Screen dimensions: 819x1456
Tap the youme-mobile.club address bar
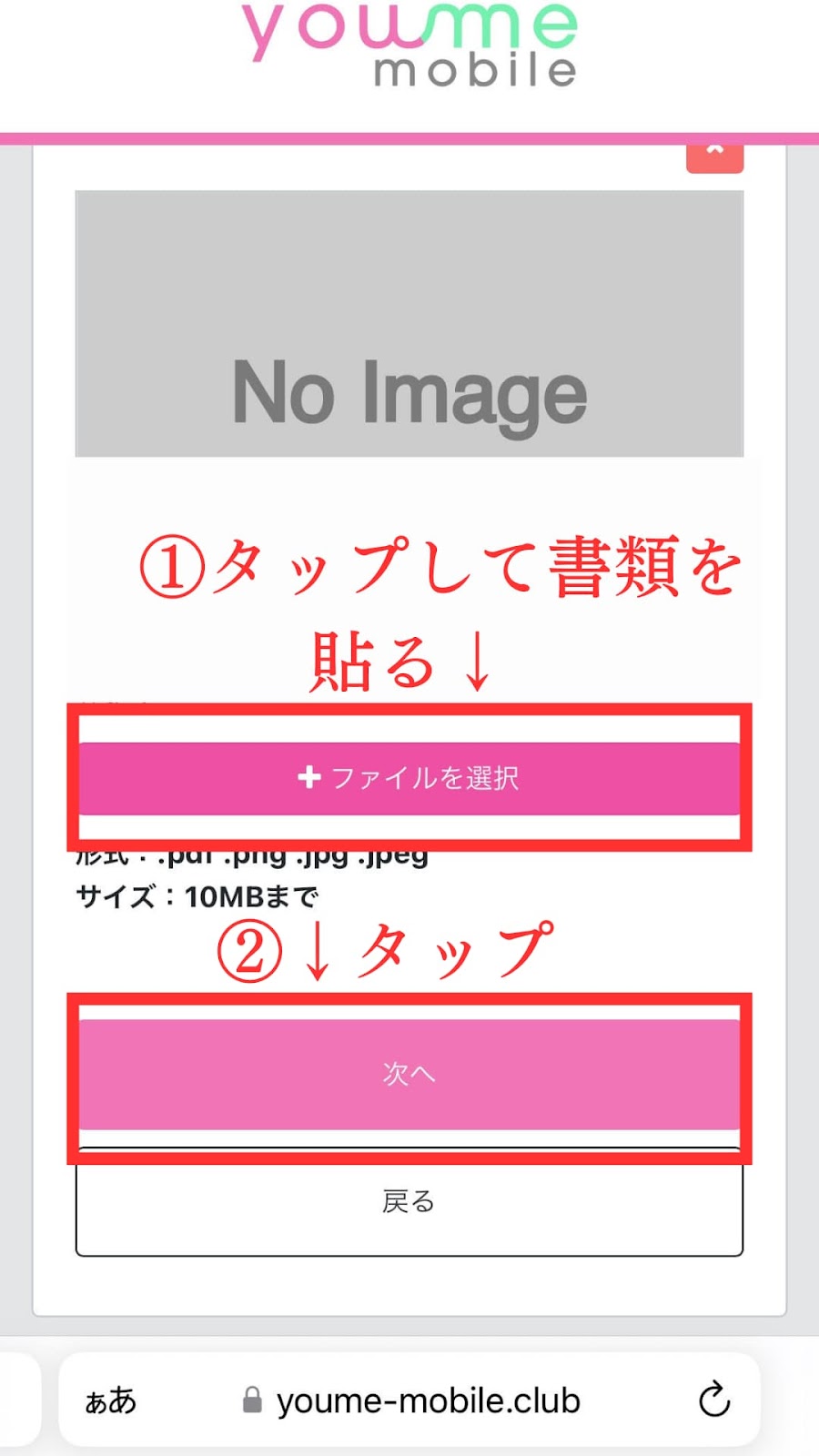point(428,1400)
